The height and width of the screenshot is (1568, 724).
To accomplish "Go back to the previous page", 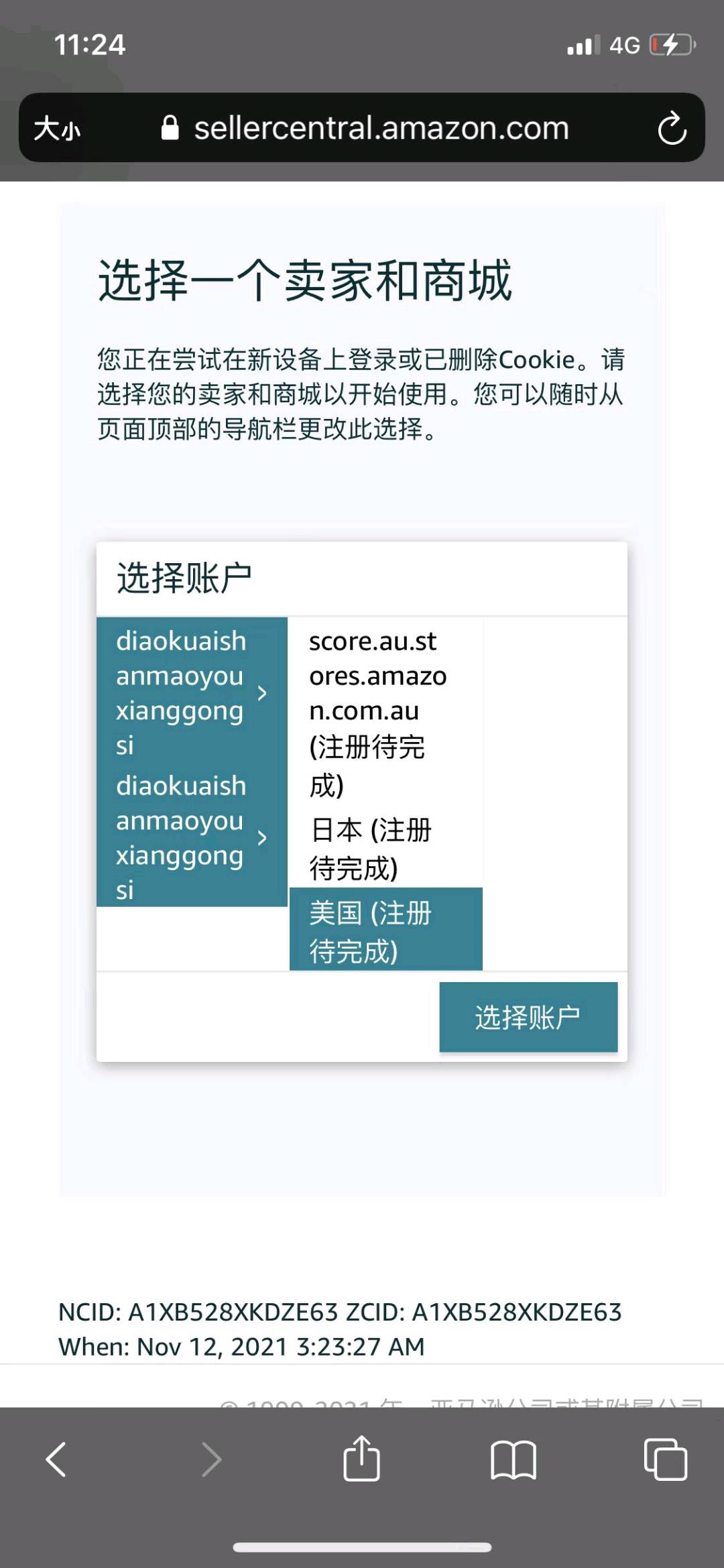I will [56, 1459].
